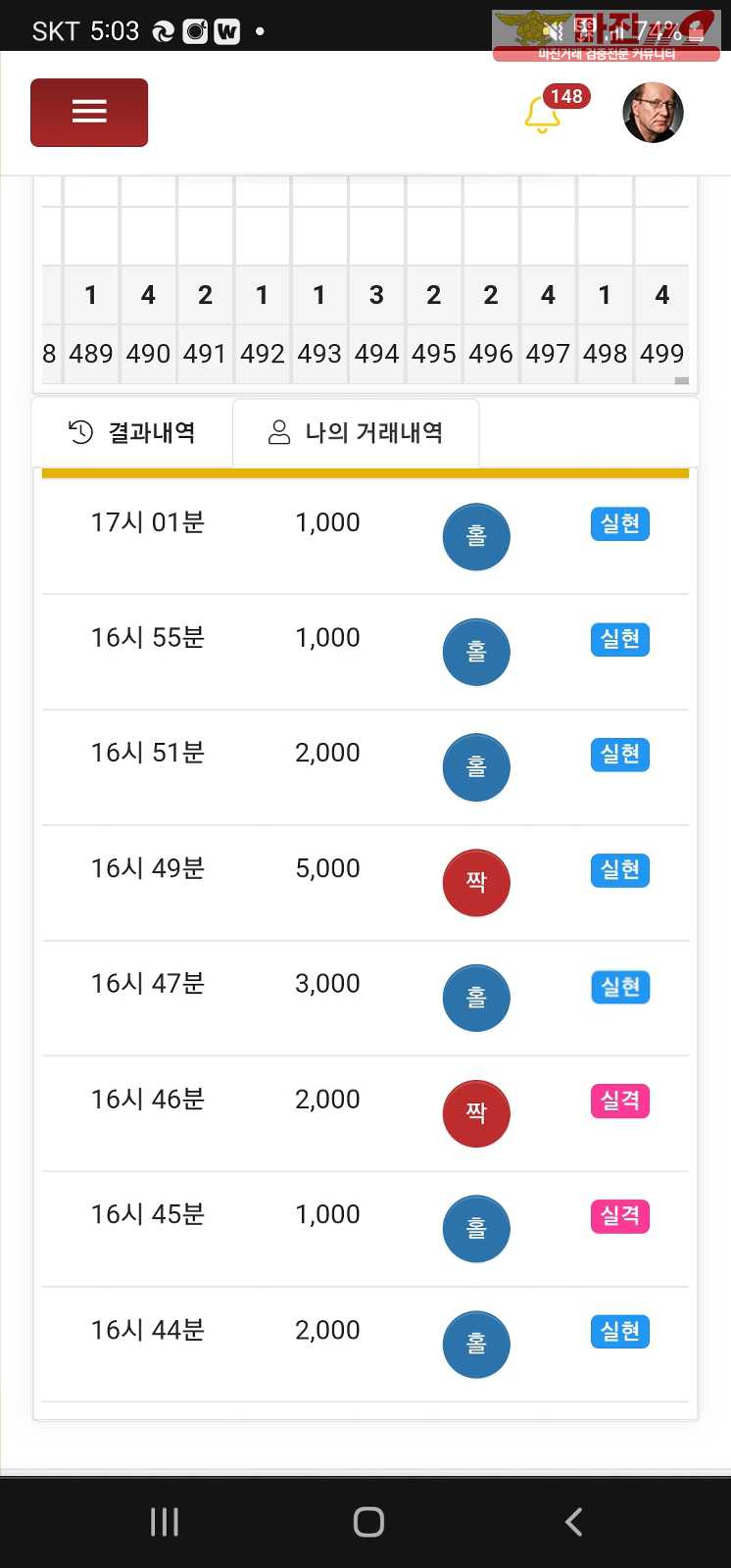Tap the system home button
Screen dimensions: 731x1568
pos(368,1521)
